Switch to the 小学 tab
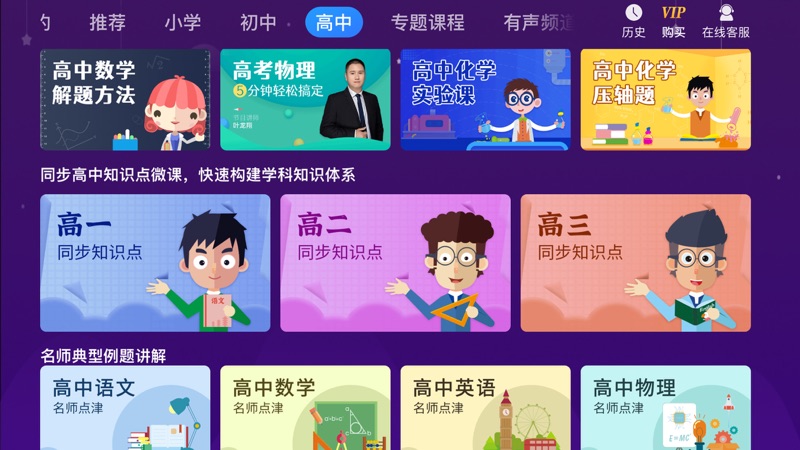This screenshot has width=800, height=450. (x=183, y=22)
